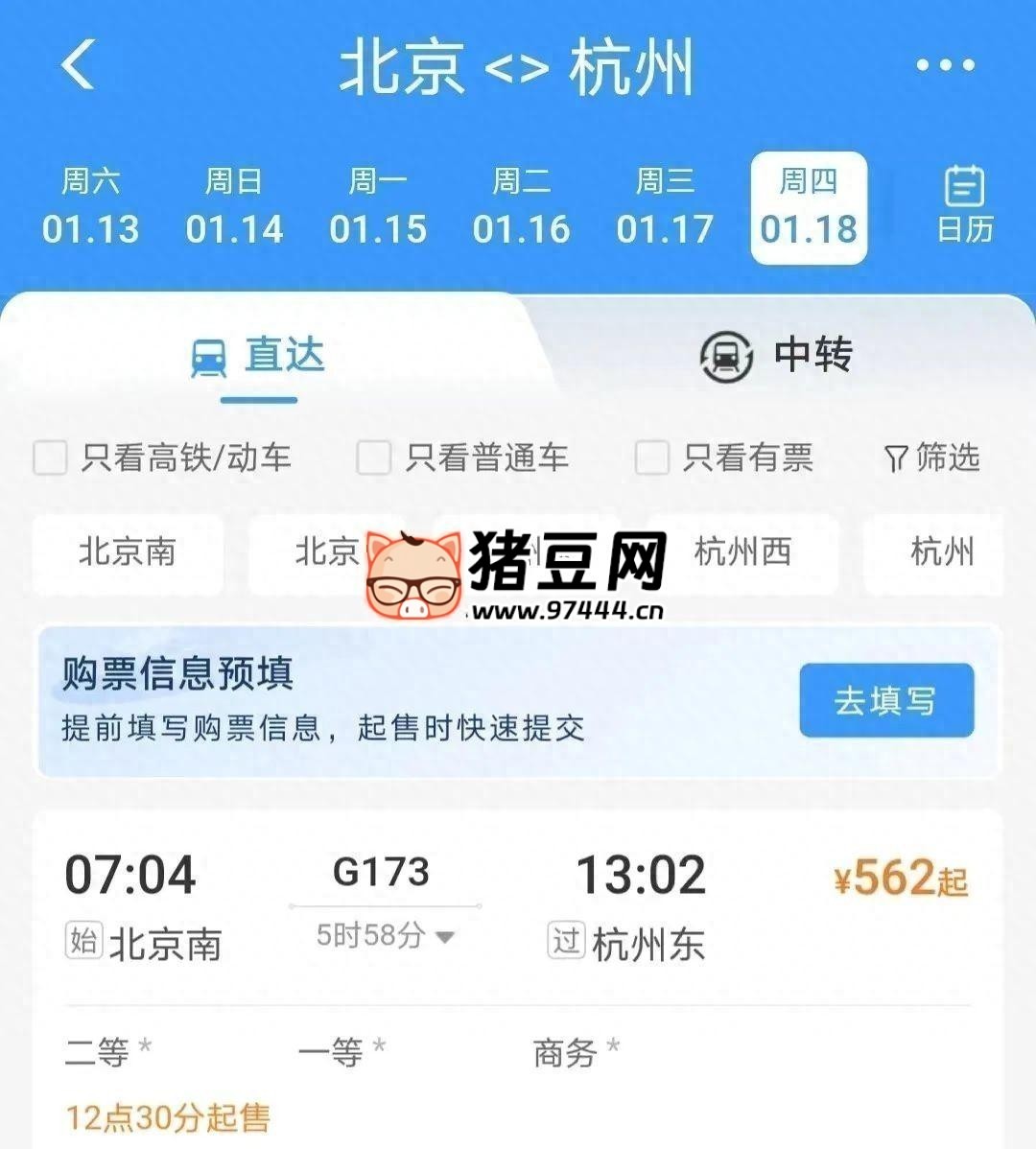The image size is (1036, 1149).
Task: Filter by 北京南 station
Action: [128, 552]
